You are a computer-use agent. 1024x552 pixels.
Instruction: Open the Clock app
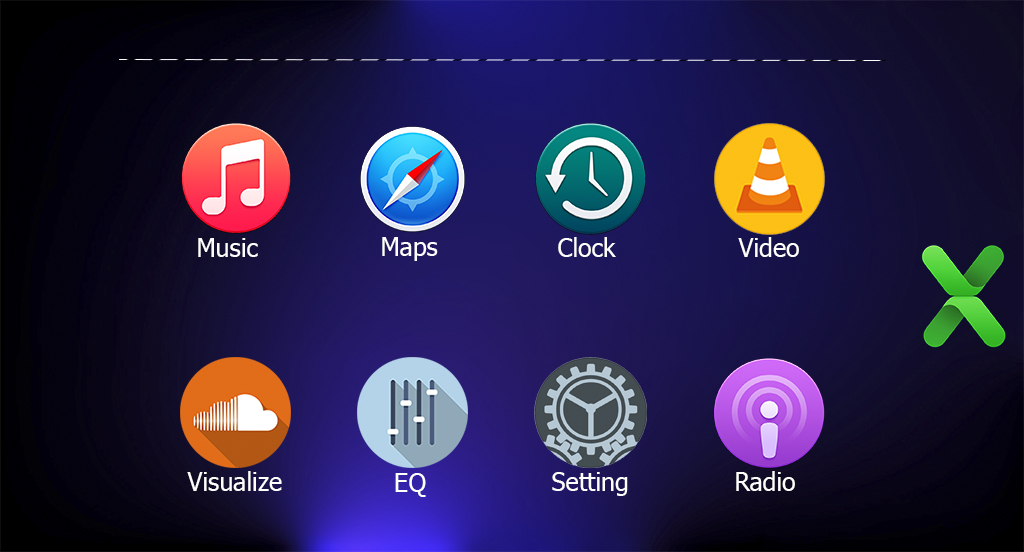tap(590, 179)
